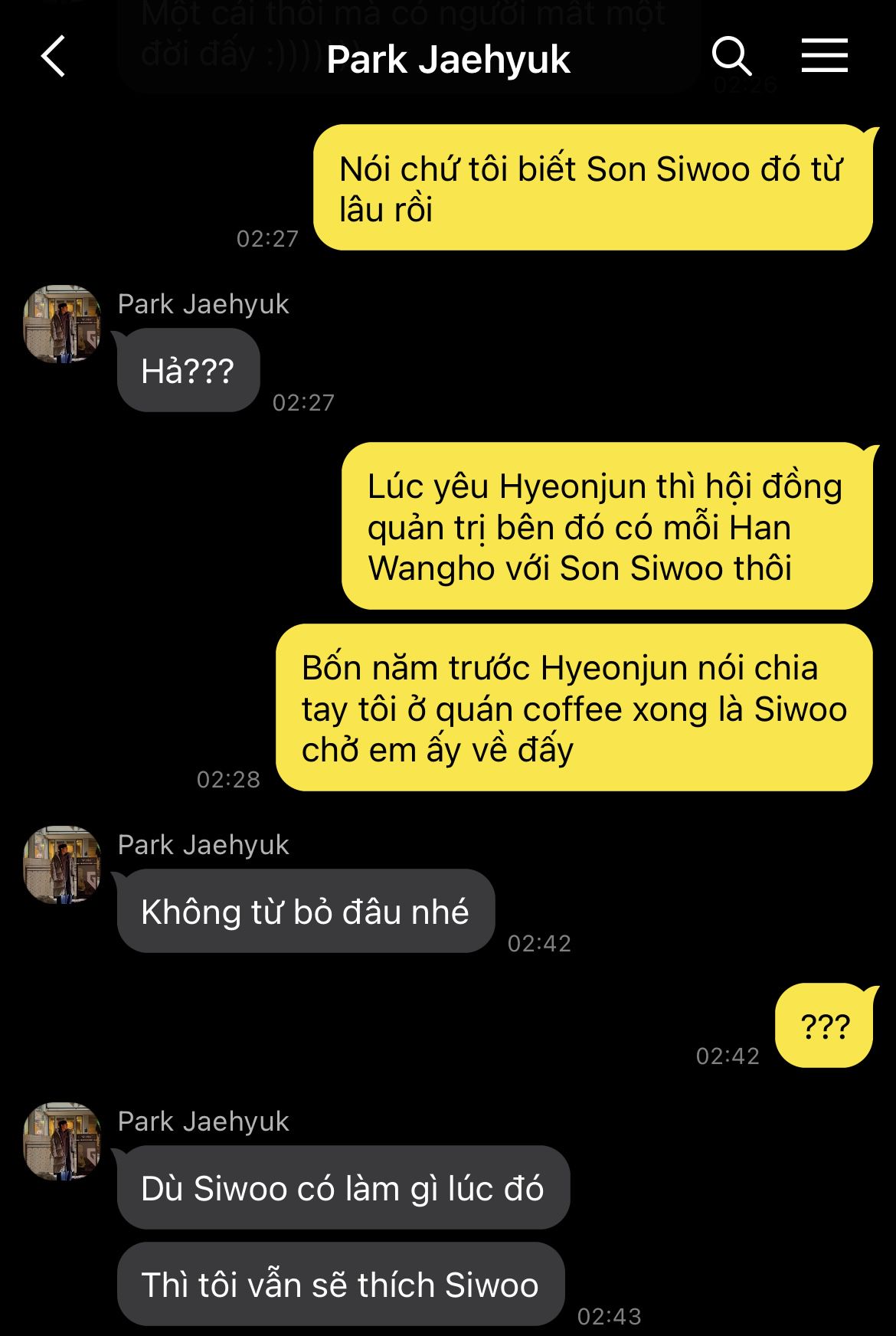This screenshot has width=896, height=1336.
Task: Go back from the Park Jaehyuk chat
Action: [53, 57]
